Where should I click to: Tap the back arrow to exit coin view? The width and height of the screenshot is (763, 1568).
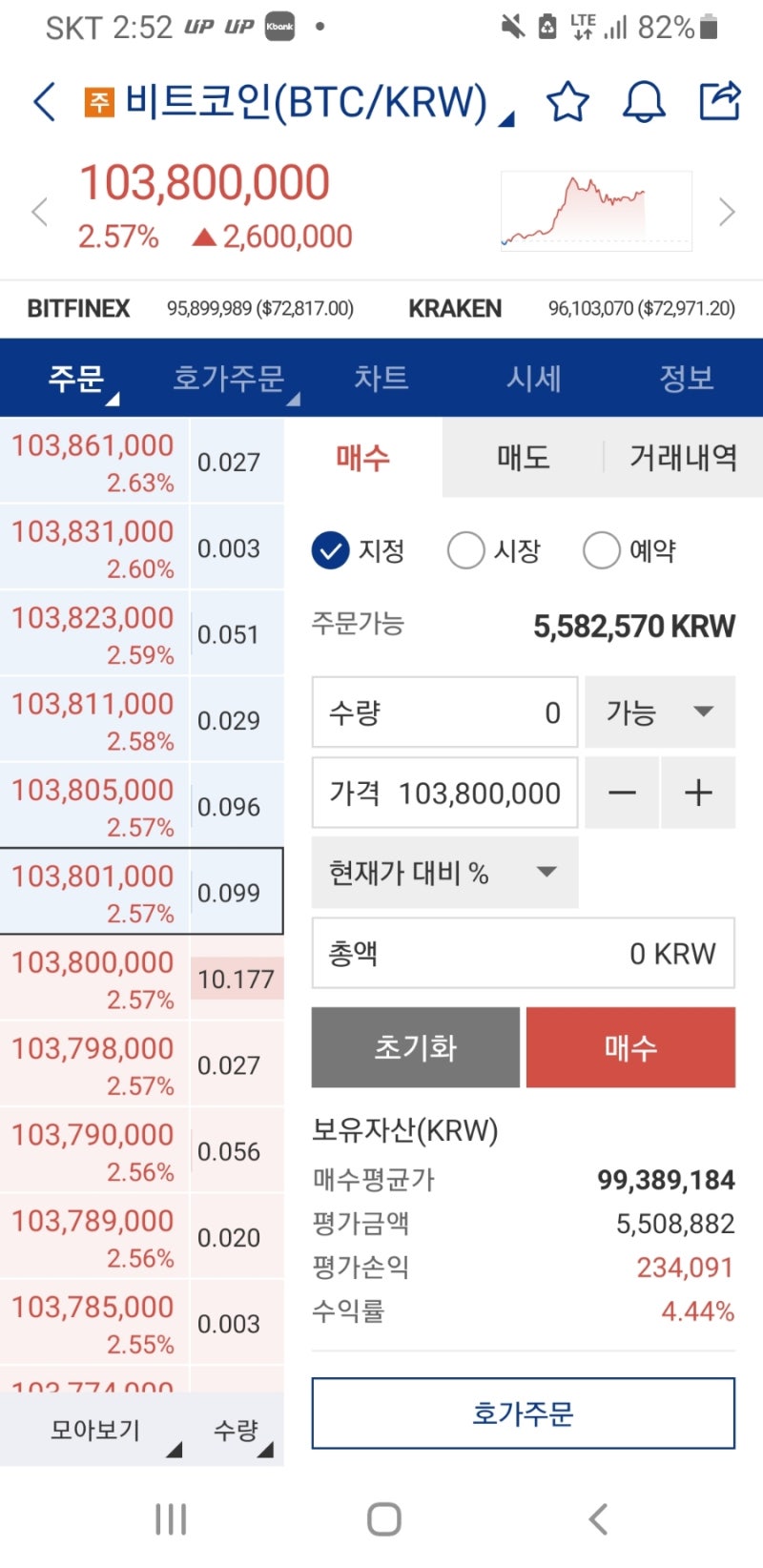42,100
